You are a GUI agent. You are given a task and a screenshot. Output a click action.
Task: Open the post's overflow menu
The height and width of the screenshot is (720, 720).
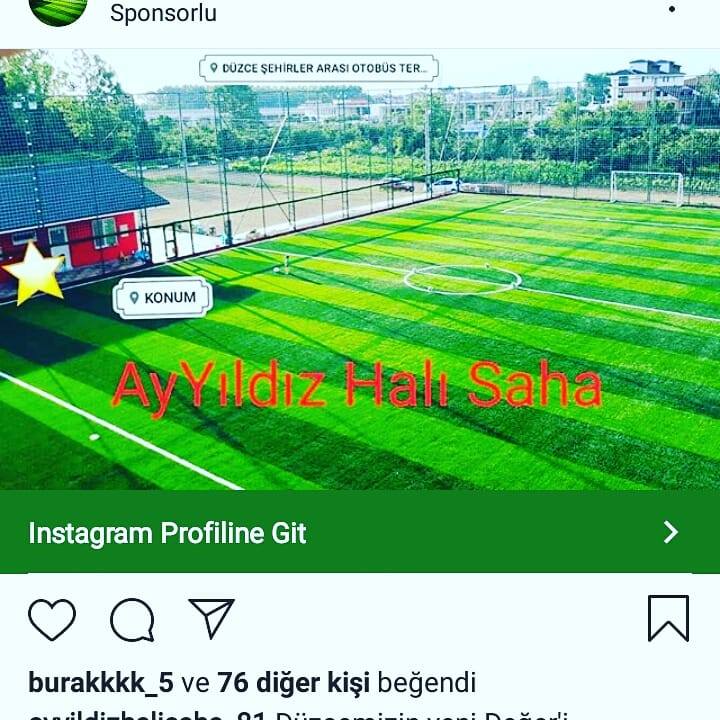672,9
